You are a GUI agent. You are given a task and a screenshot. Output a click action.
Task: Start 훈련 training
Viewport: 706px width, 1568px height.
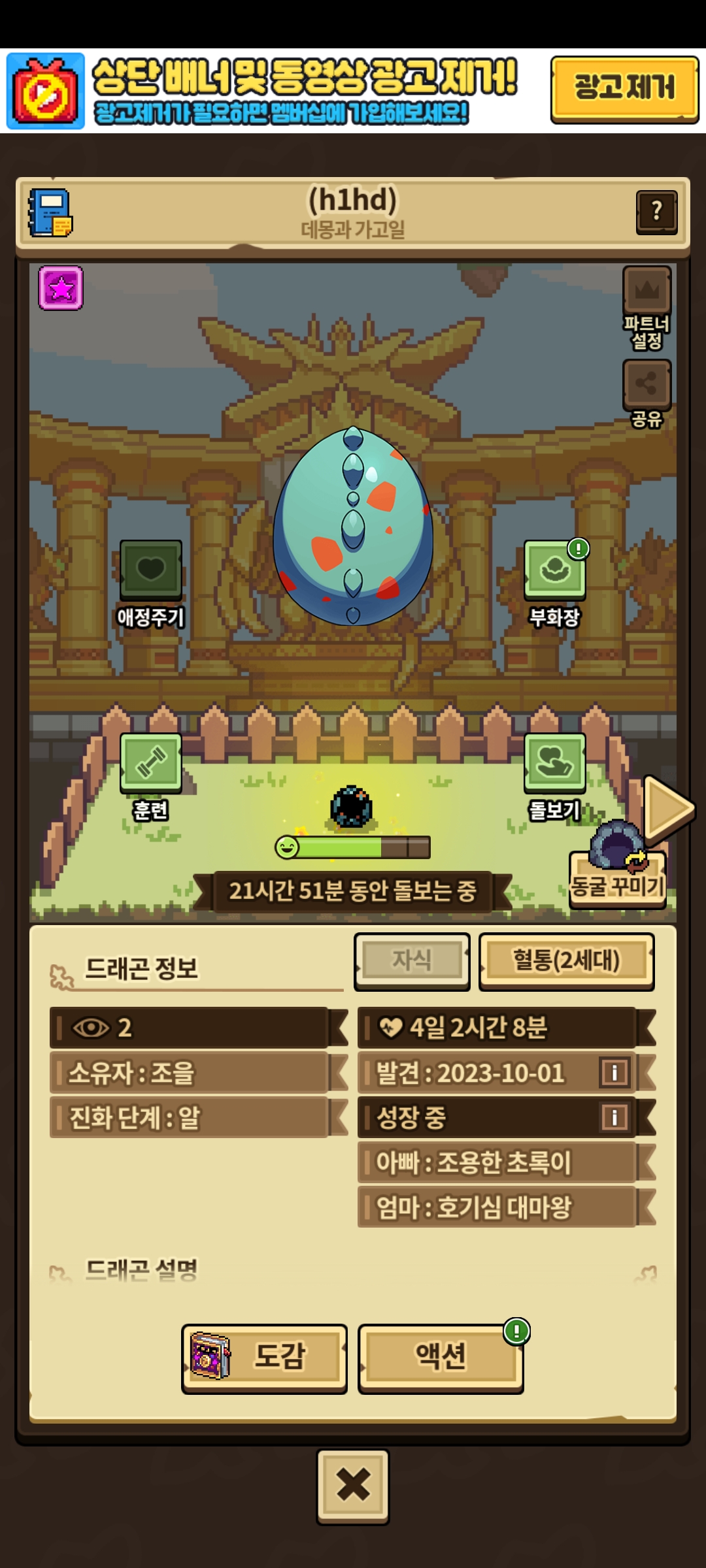(151, 763)
